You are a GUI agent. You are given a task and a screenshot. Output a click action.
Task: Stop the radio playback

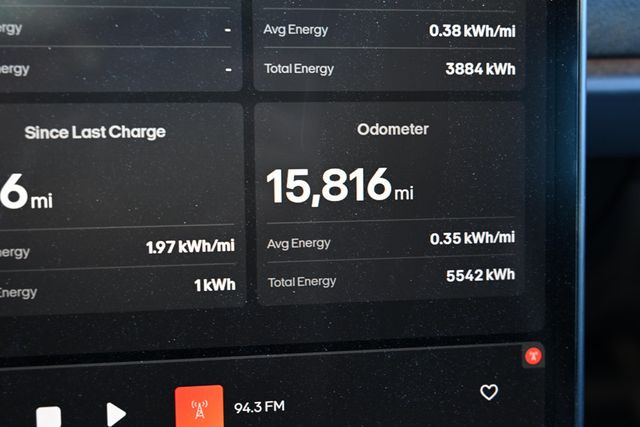tap(49, 416)
